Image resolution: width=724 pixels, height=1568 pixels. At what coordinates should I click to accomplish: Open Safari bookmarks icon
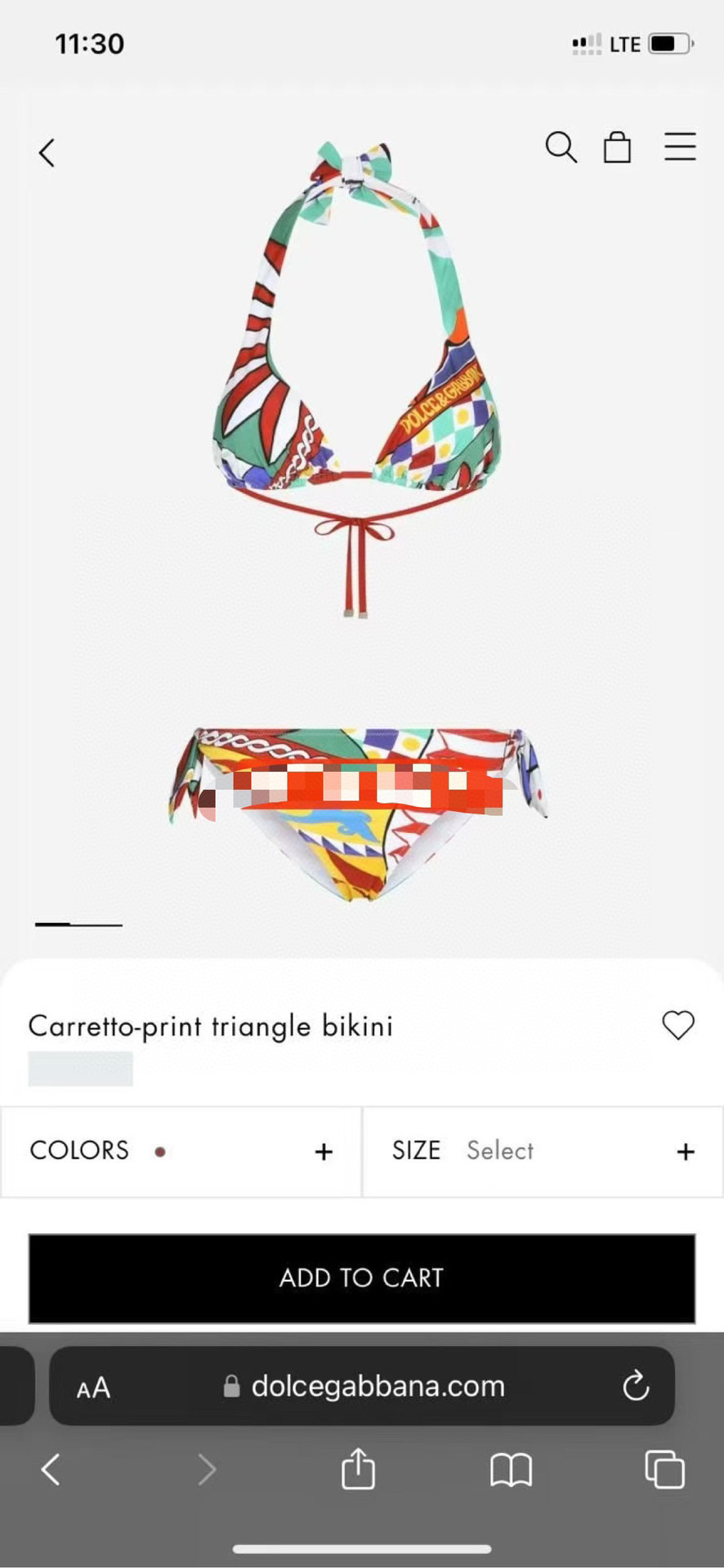pyautogui.click(x=512, y=1470)
